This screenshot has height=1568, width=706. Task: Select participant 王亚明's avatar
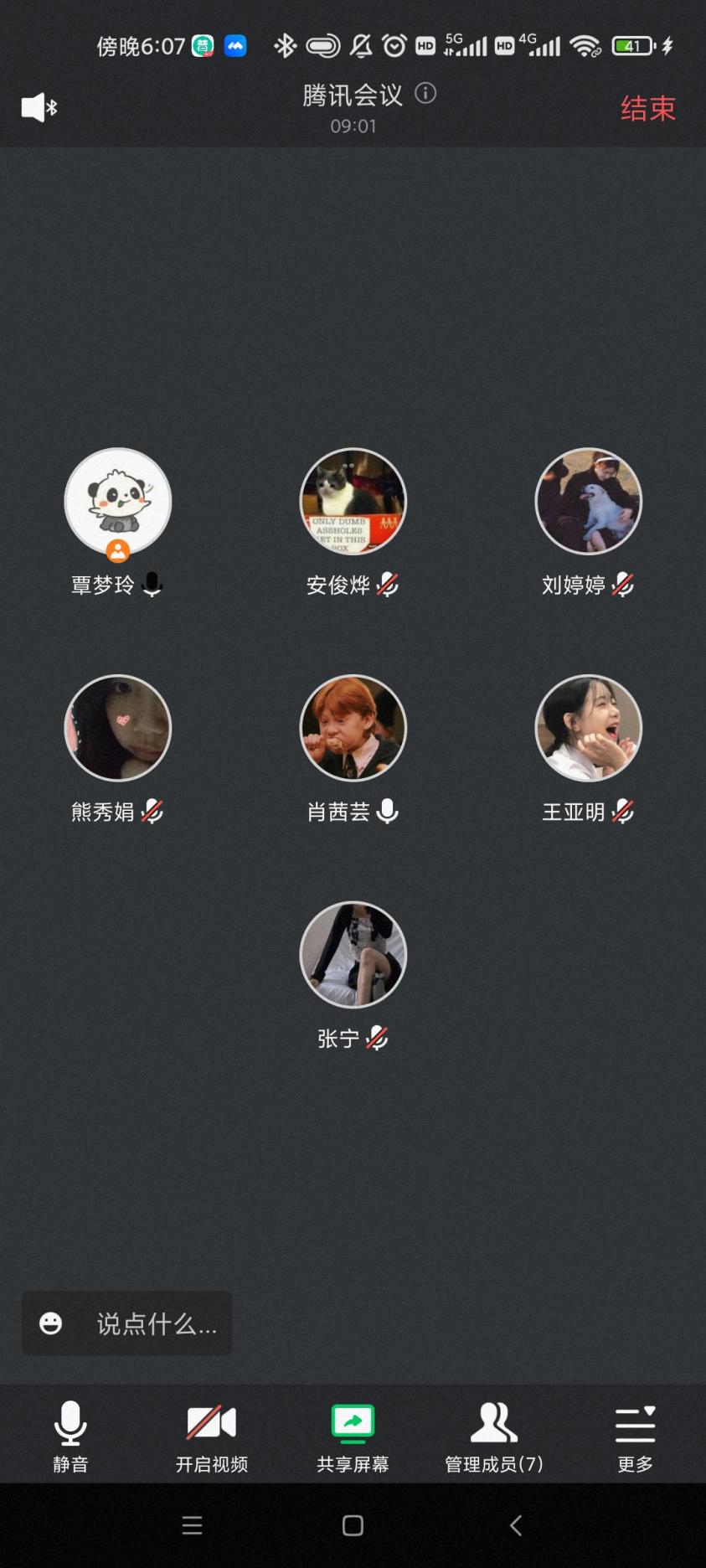(x=589, y=729)
